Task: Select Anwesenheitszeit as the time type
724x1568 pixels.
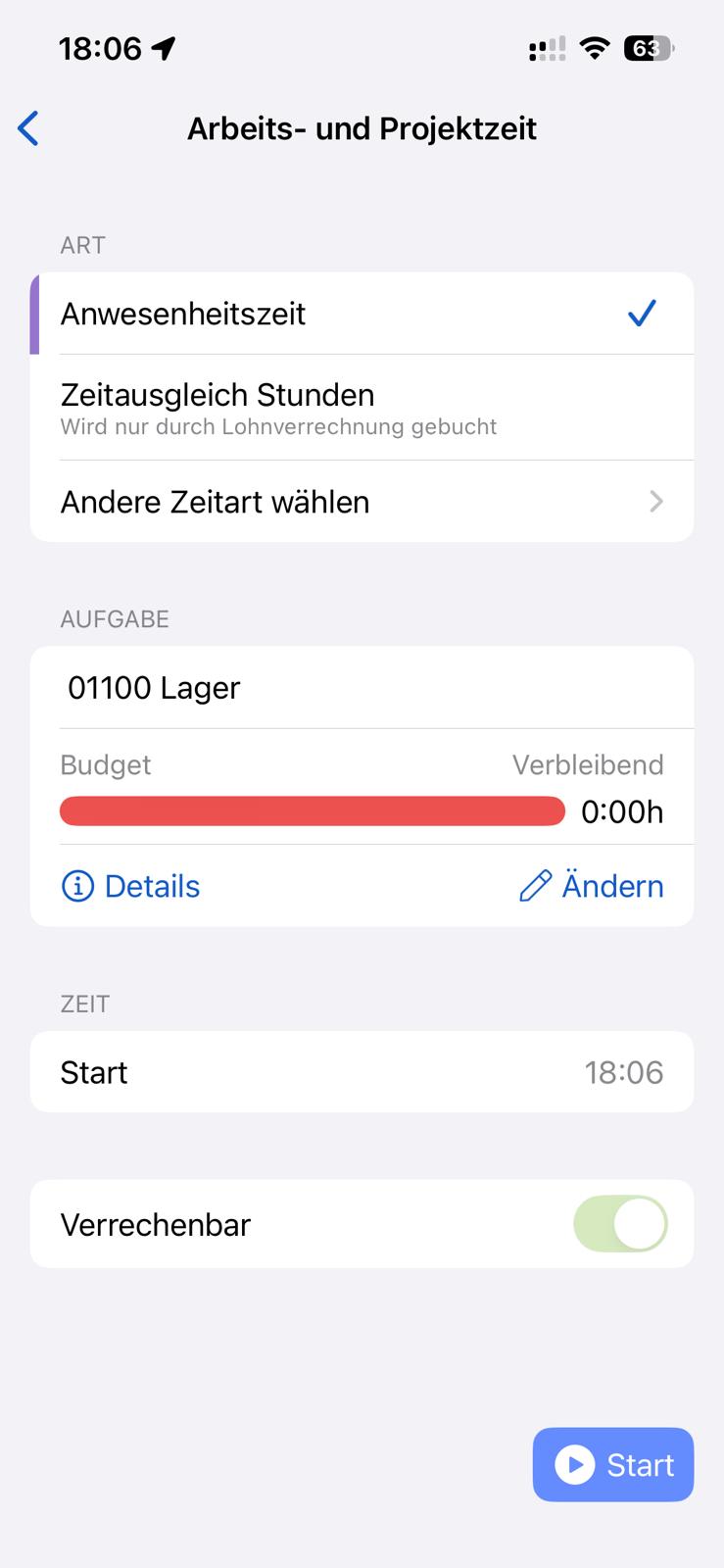Action: coord(362,314)
